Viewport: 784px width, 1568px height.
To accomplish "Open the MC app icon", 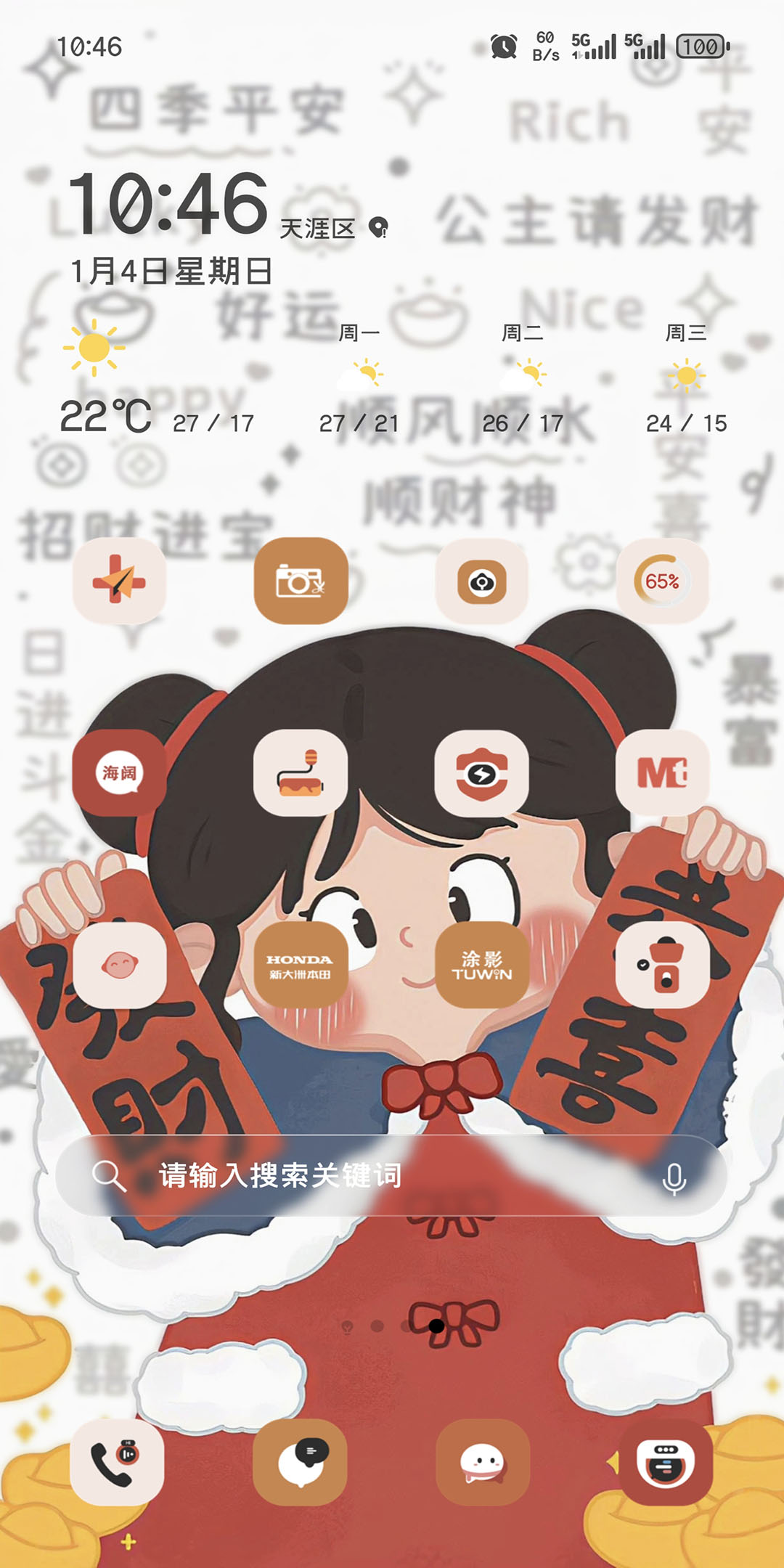I will pos(662,773).
